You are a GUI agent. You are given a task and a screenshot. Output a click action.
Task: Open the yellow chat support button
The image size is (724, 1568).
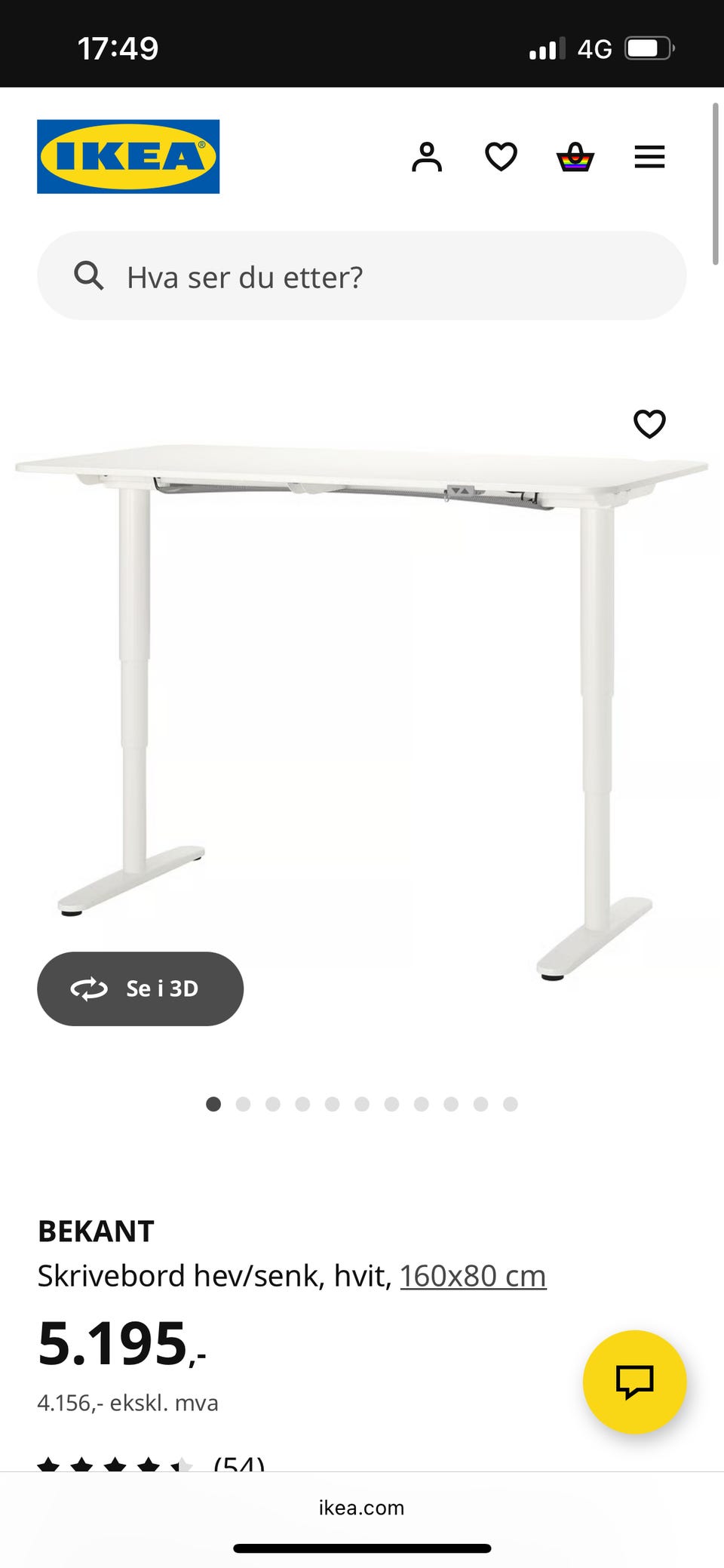pos(634,1382)
